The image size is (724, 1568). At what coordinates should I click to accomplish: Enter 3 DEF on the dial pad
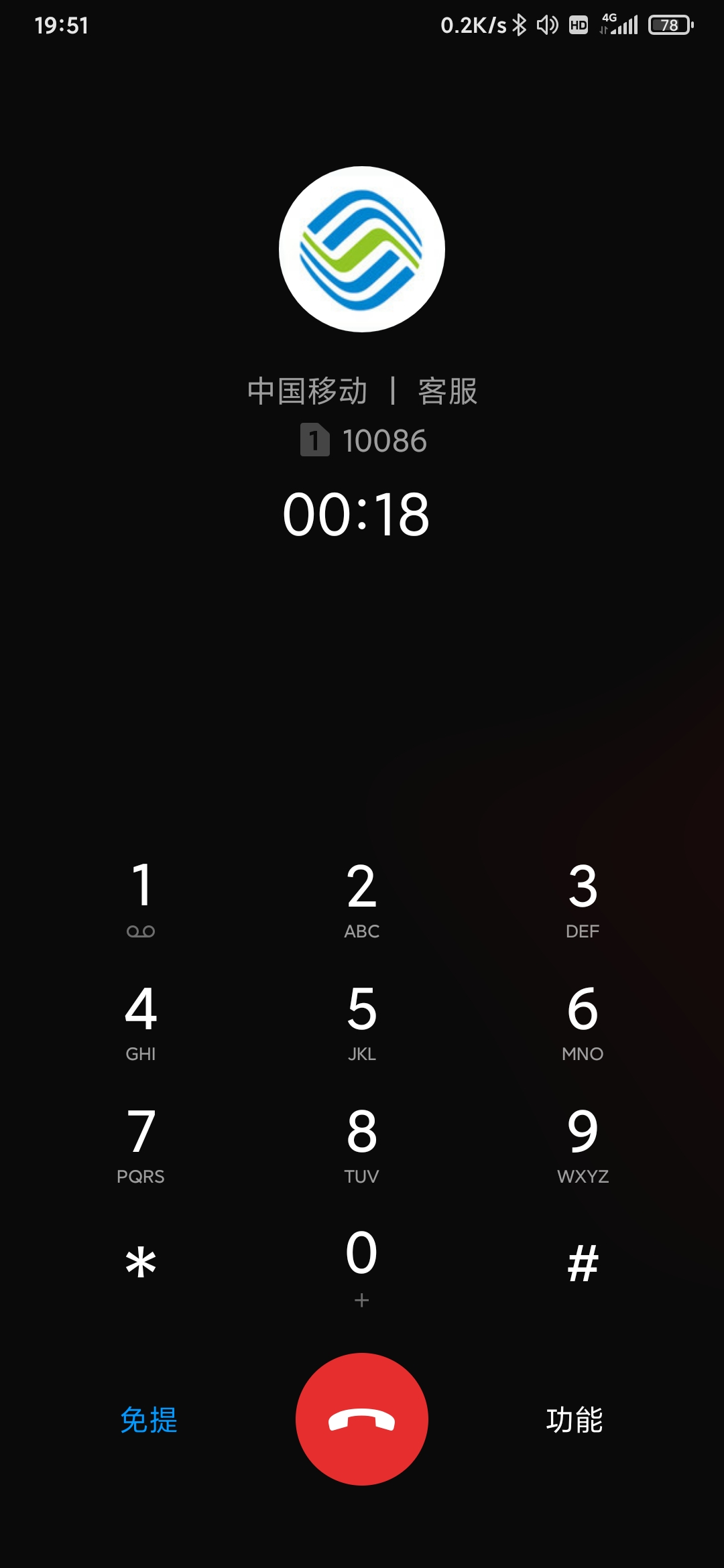[583, 899]
